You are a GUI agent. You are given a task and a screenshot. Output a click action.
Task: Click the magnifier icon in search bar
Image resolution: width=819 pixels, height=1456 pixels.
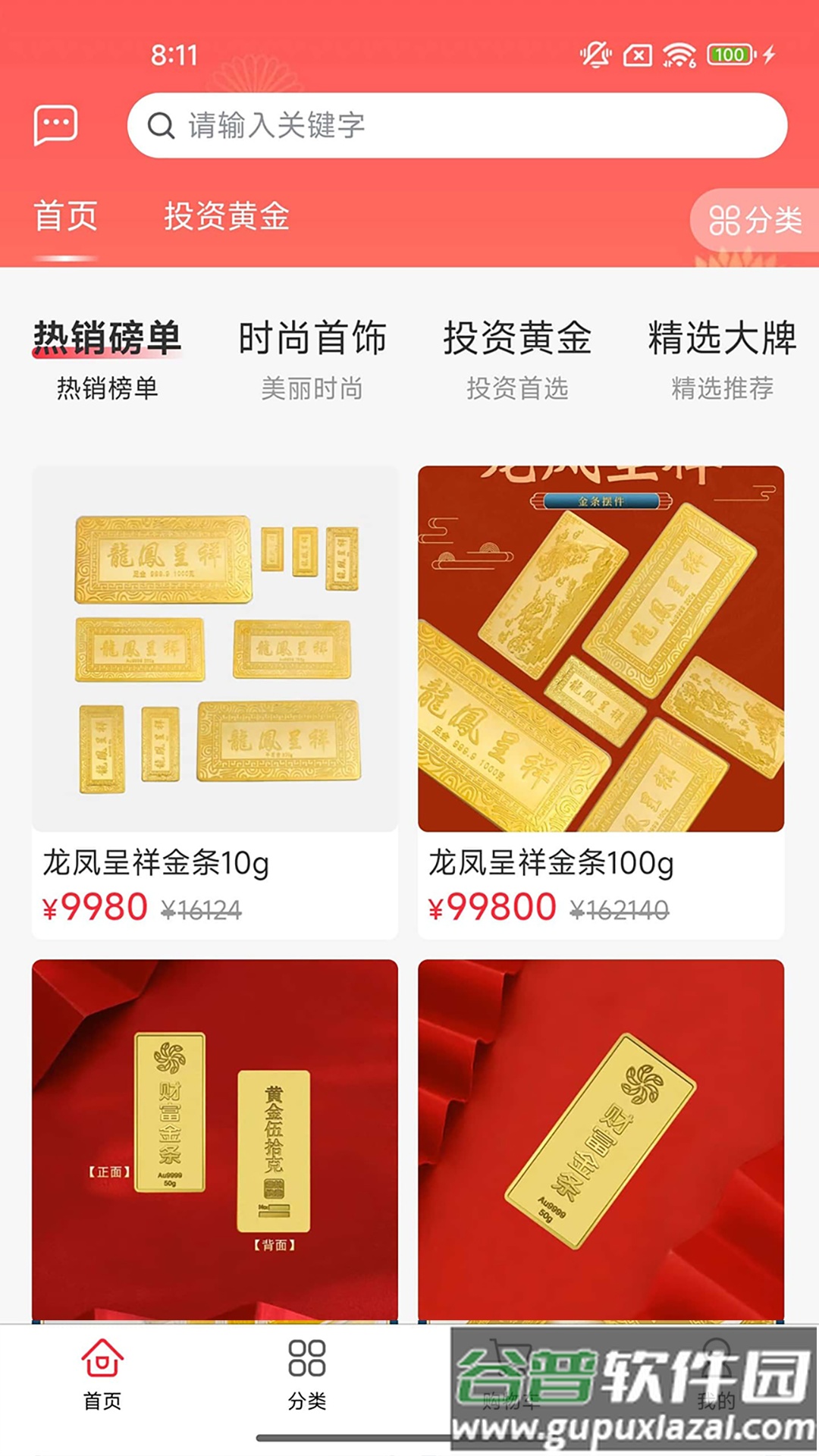(162, 126)
